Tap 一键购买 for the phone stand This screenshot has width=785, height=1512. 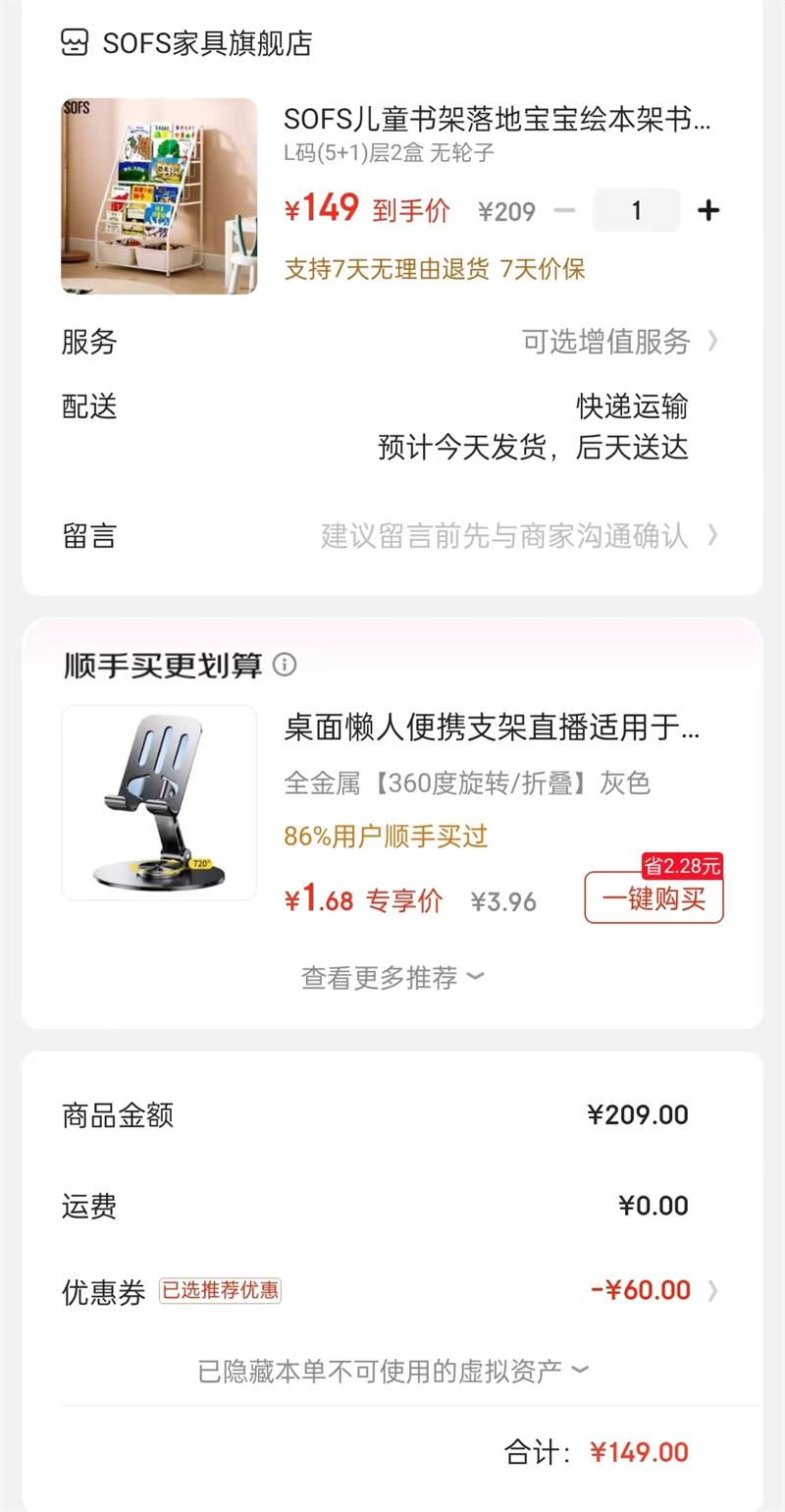click(x=654, y=898)
